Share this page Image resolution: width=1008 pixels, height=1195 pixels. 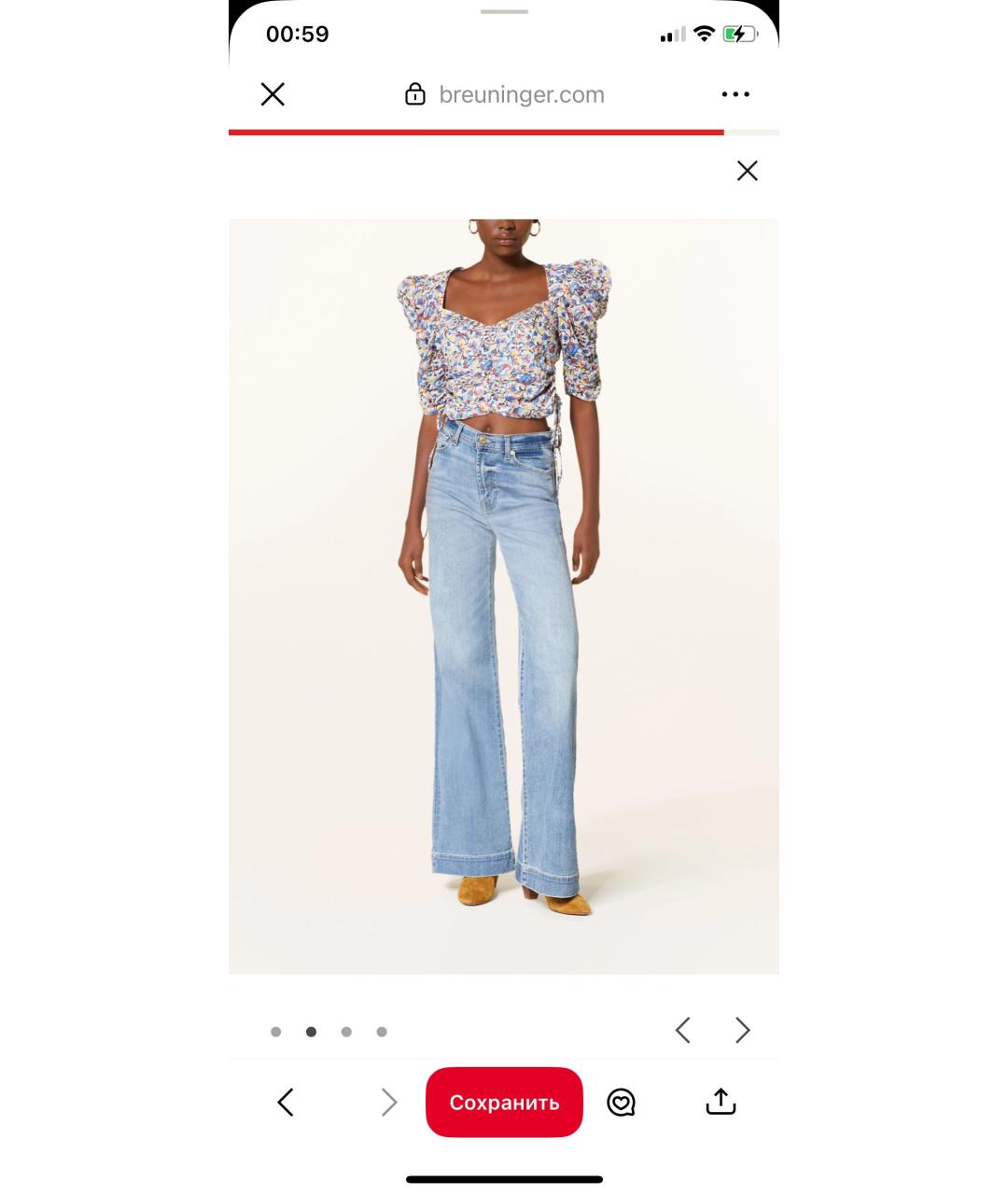pos(721,1103)
